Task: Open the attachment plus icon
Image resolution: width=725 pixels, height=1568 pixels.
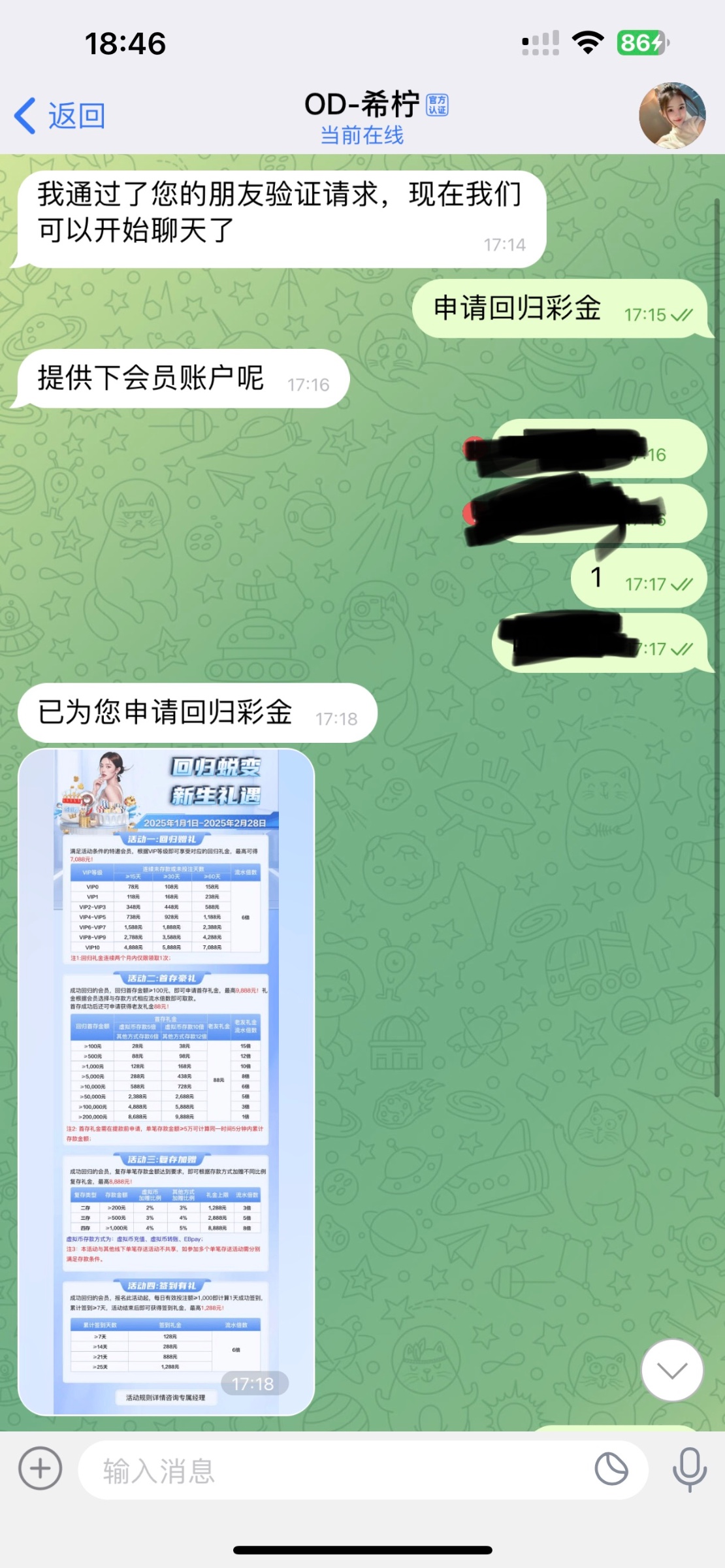Action: tap(40, 1469)
